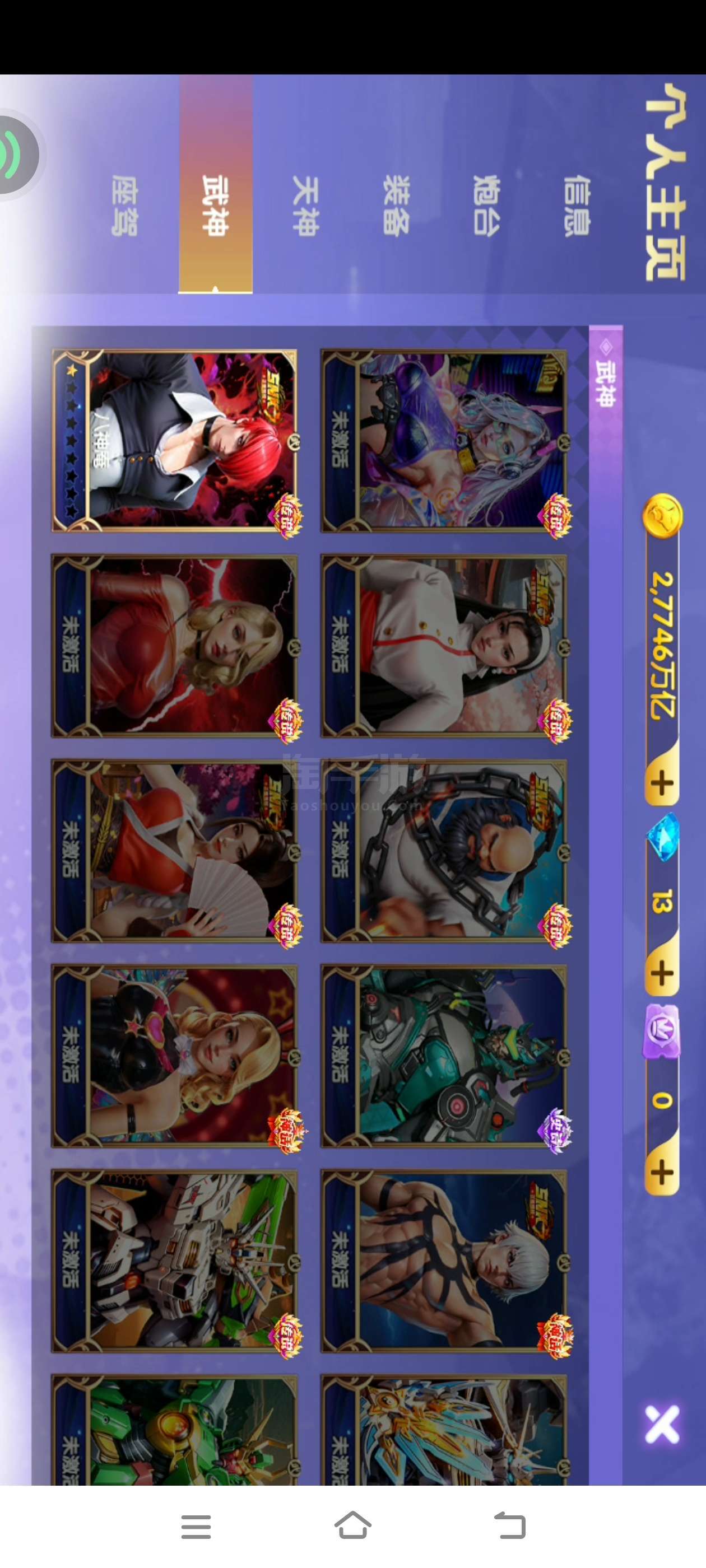Open the purple-haired headphone girl card
Image resolution: width=706 pixels, height=1568 pixels.
445,441
